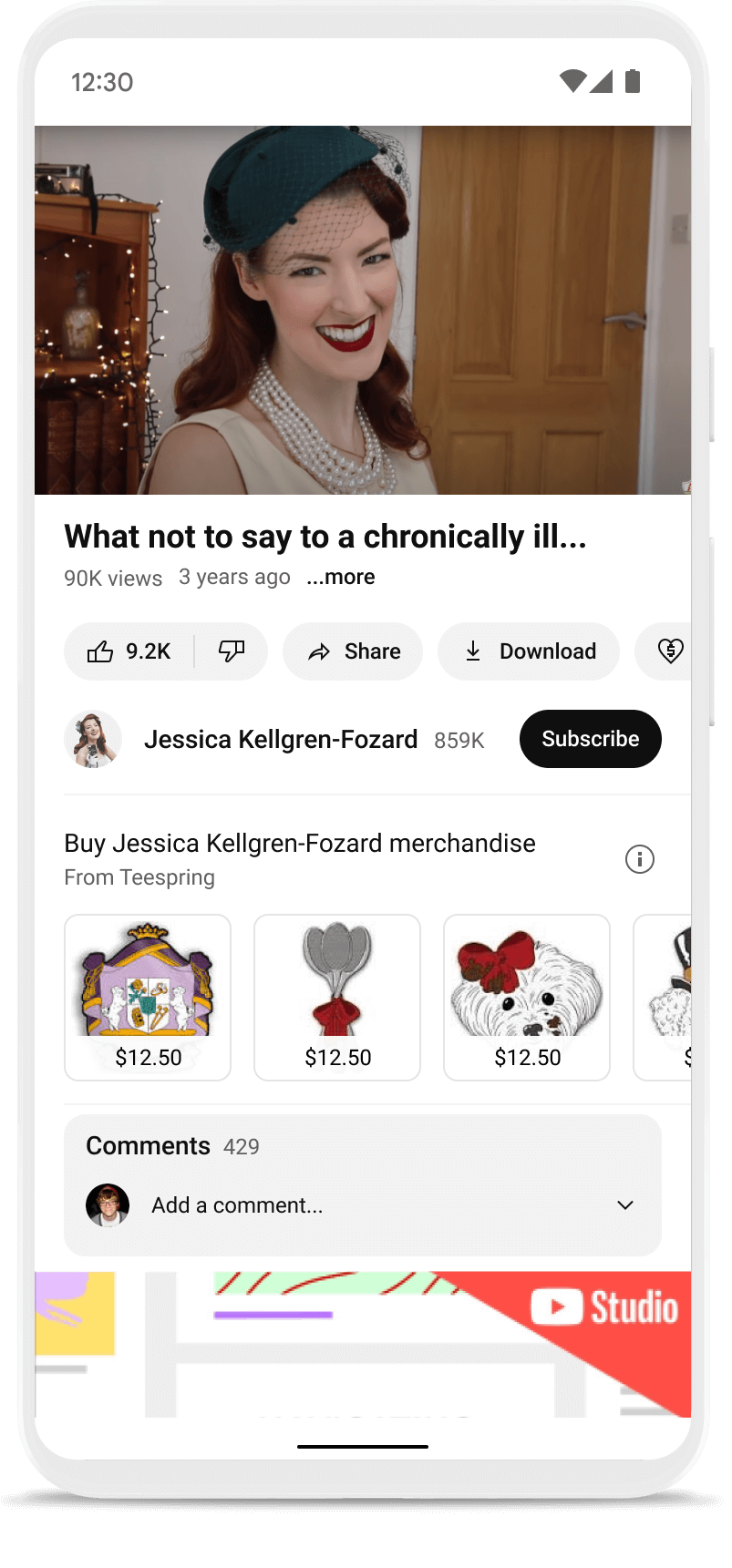Open the spoons pin merchandise item
Image resolution: width=732 pixels, height=1568 pixels.
(x=337, y=997)
